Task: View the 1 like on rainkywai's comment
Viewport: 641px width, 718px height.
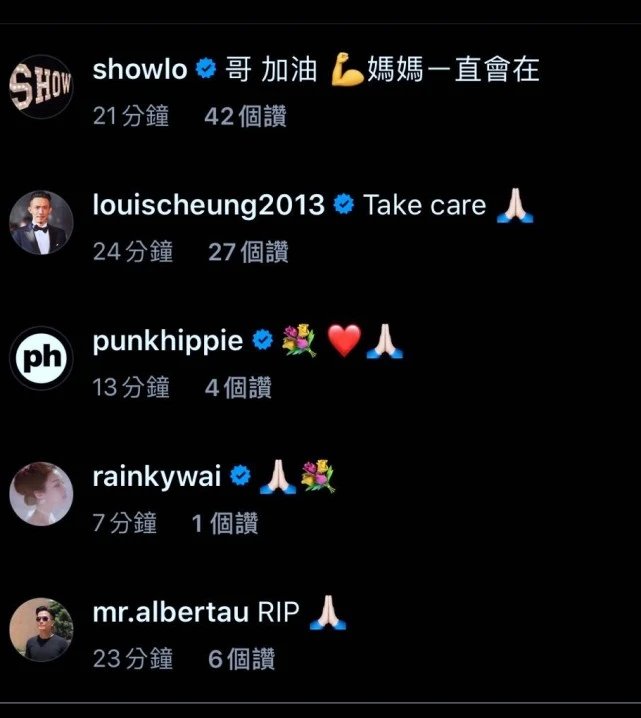Action: (x=225, y=522)
